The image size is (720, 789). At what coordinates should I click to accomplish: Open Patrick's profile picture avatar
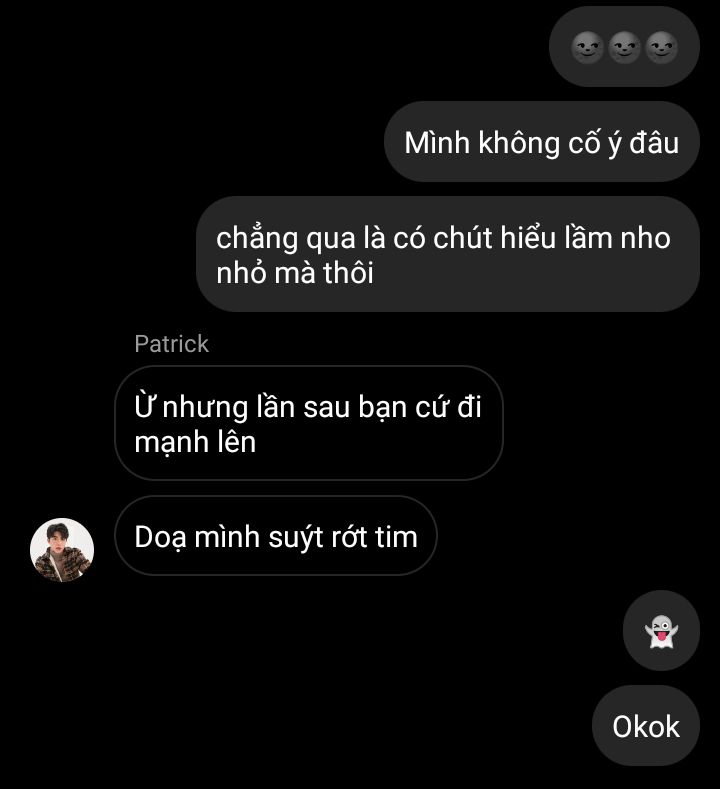coord(62,550)
